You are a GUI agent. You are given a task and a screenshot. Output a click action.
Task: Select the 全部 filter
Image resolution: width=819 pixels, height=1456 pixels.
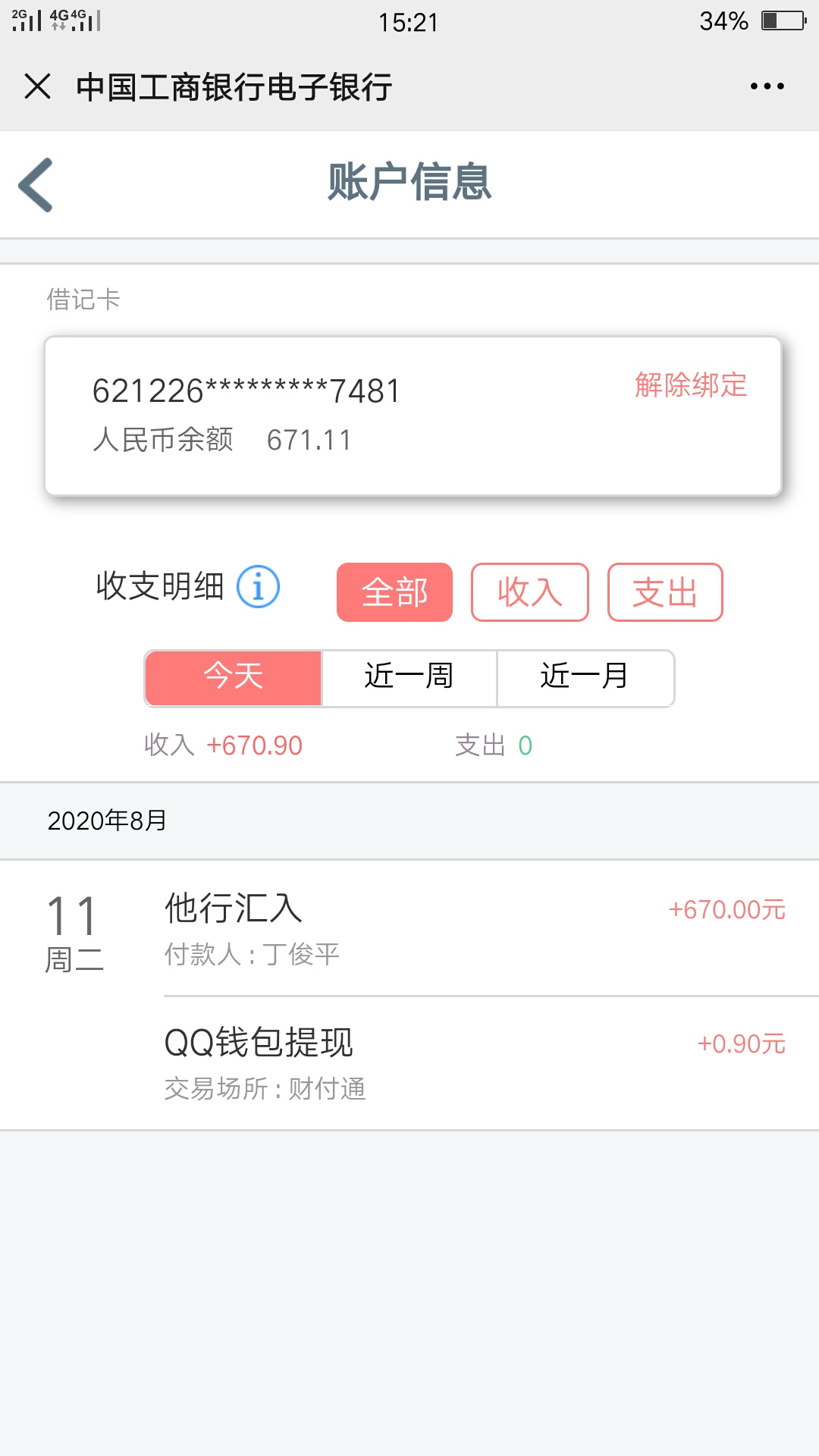(394, 592)
